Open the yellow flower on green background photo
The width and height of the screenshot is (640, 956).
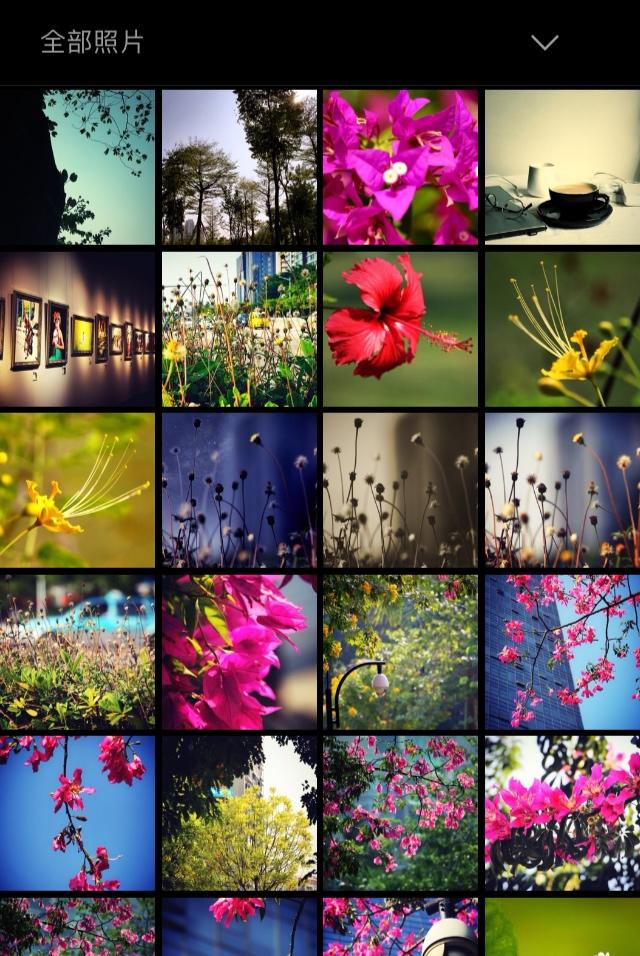562,329
